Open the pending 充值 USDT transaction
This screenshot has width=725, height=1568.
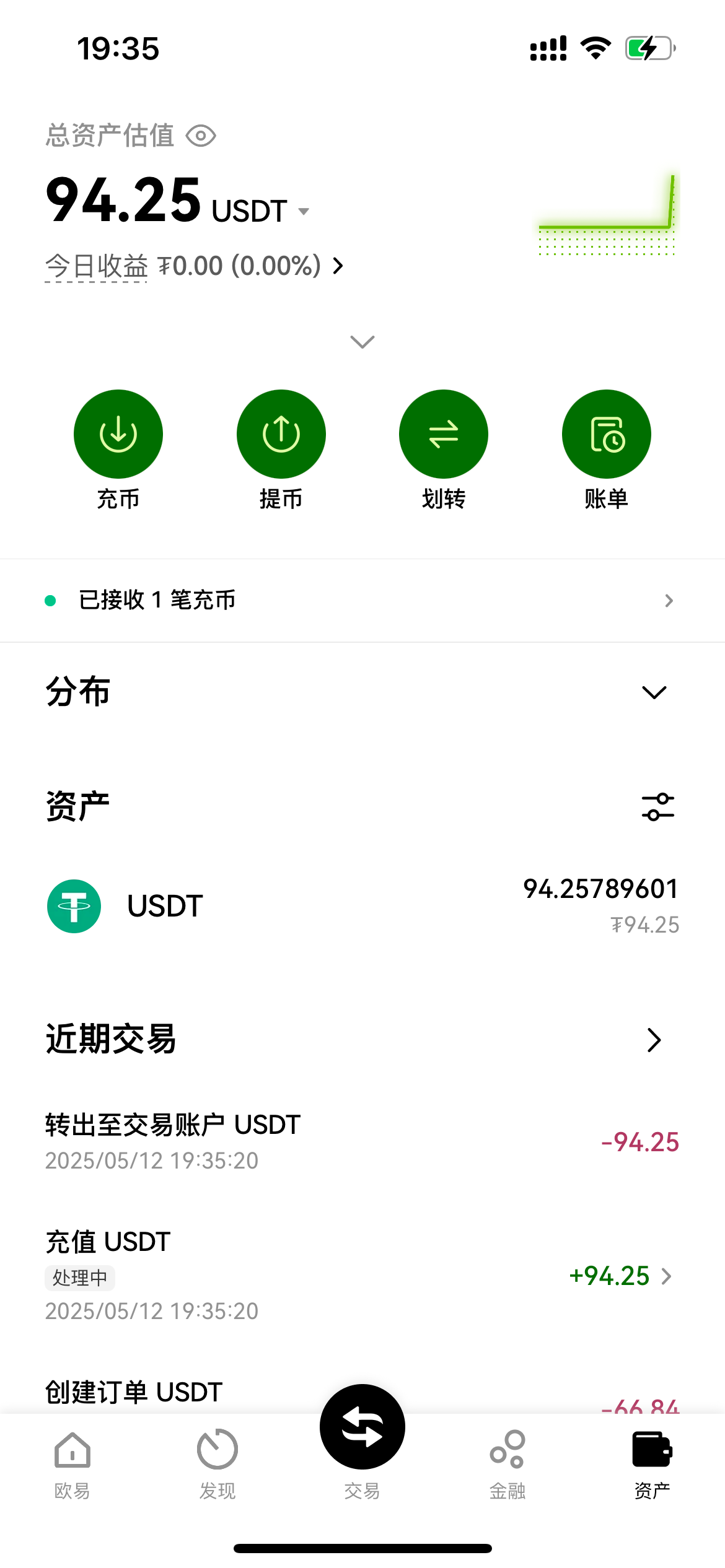tap(362, 1276)
